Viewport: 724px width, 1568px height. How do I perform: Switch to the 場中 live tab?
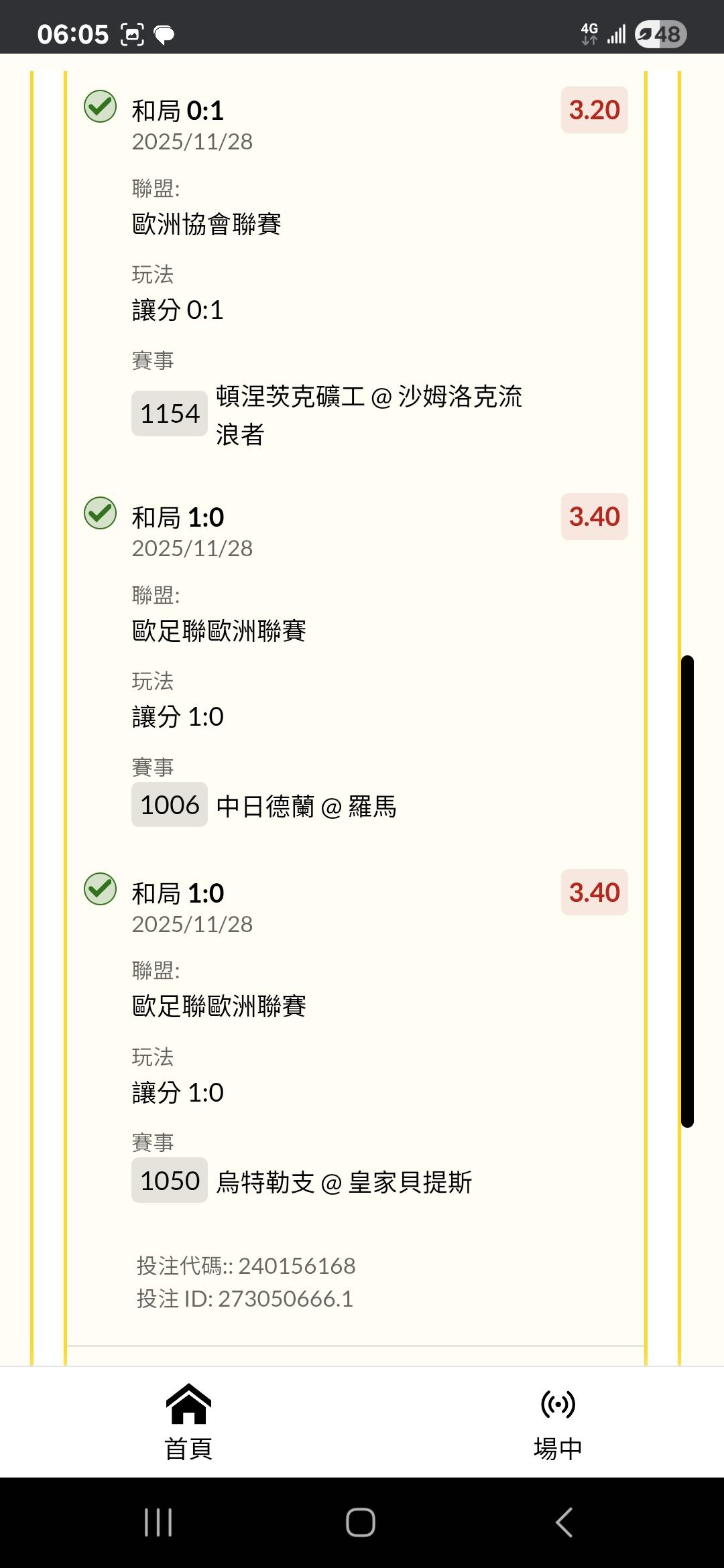tap(558, 1422)
